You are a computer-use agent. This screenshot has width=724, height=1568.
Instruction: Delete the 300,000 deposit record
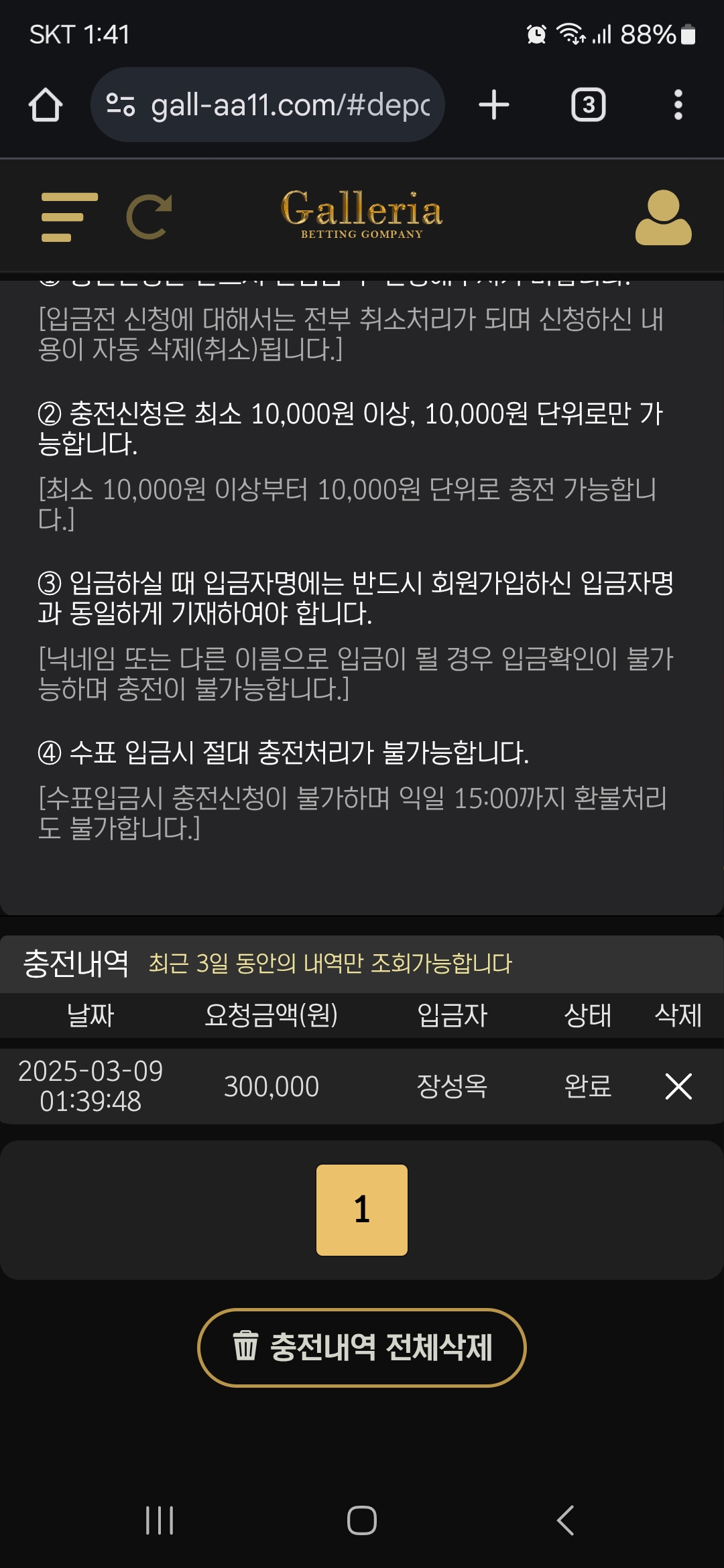point(678,1086)
